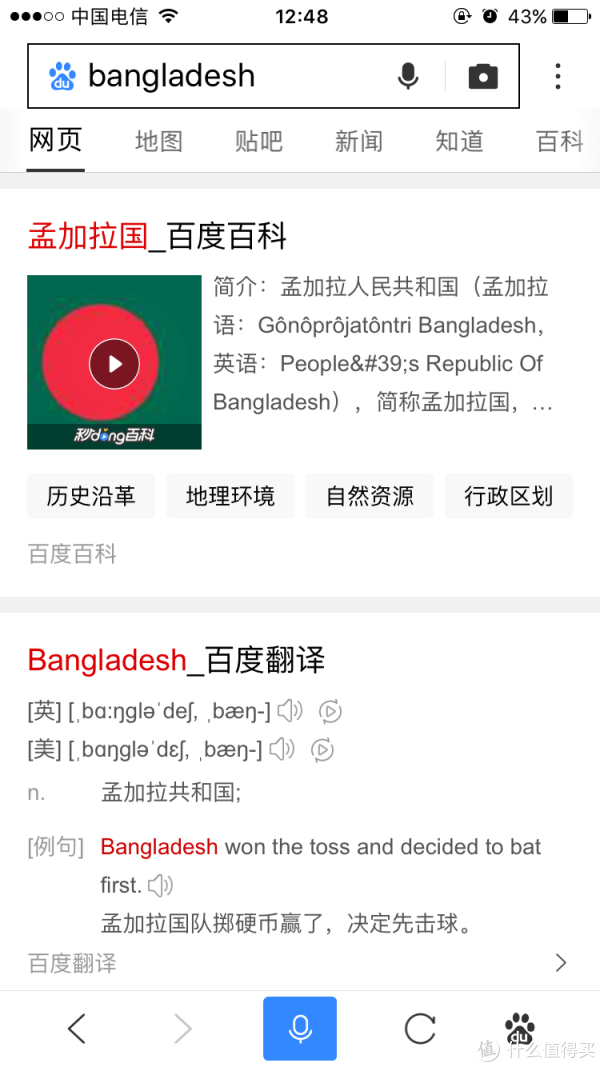The image size is (600, 1067).
Task: Open camera image search
Action: point(483,76)
